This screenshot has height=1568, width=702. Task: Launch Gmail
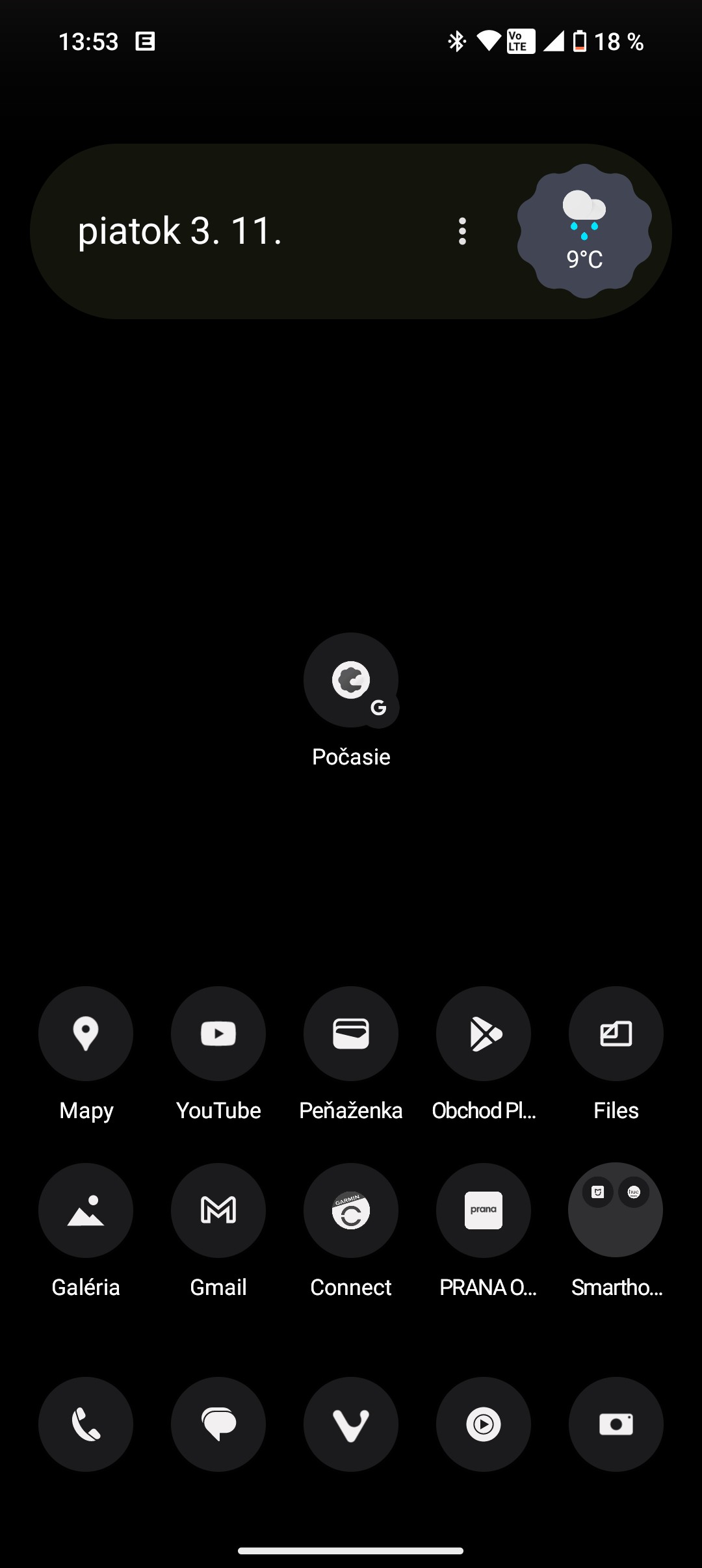[x=218, y=1210]
